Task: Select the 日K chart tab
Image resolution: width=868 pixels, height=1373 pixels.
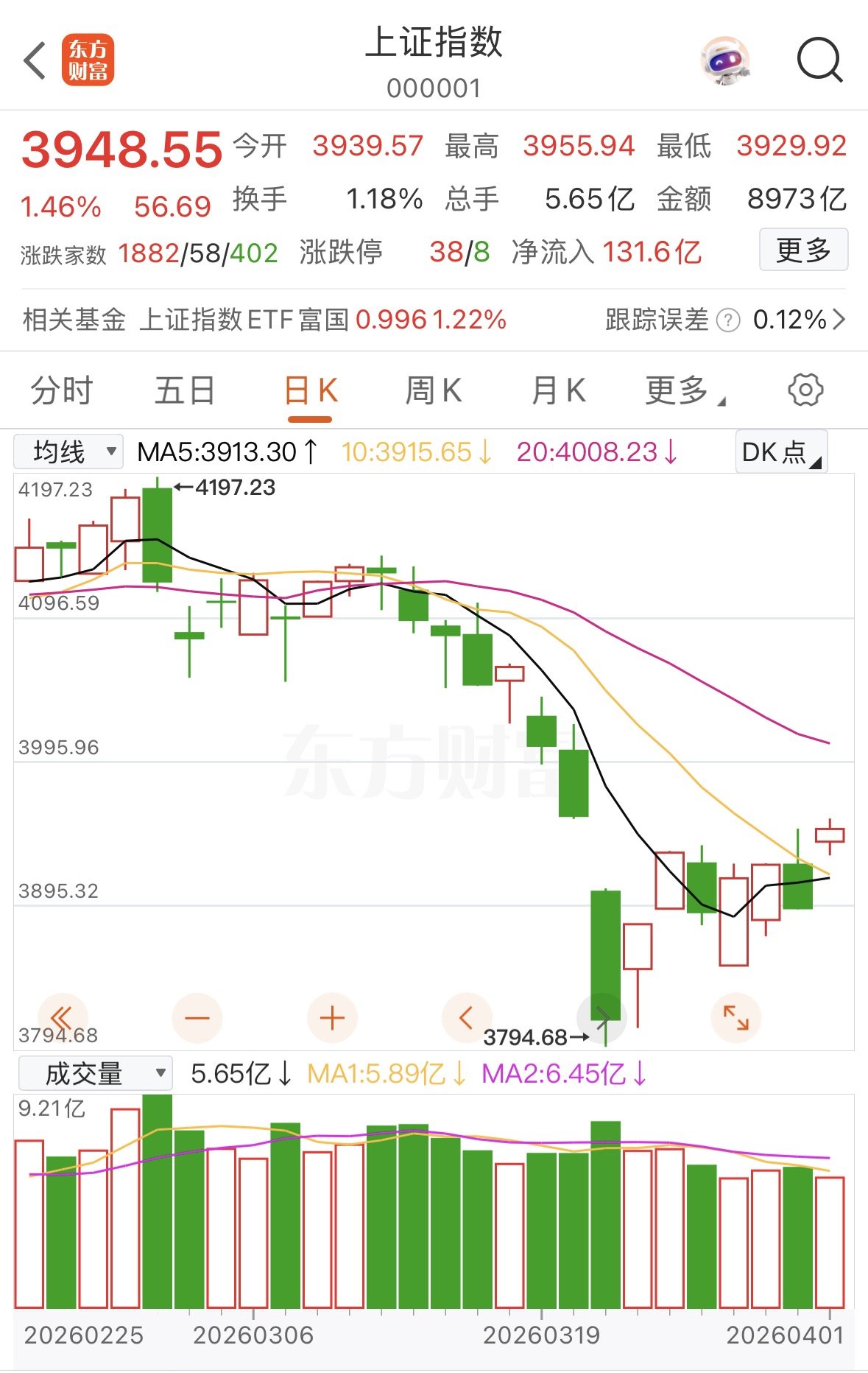Action: point(311,390)
